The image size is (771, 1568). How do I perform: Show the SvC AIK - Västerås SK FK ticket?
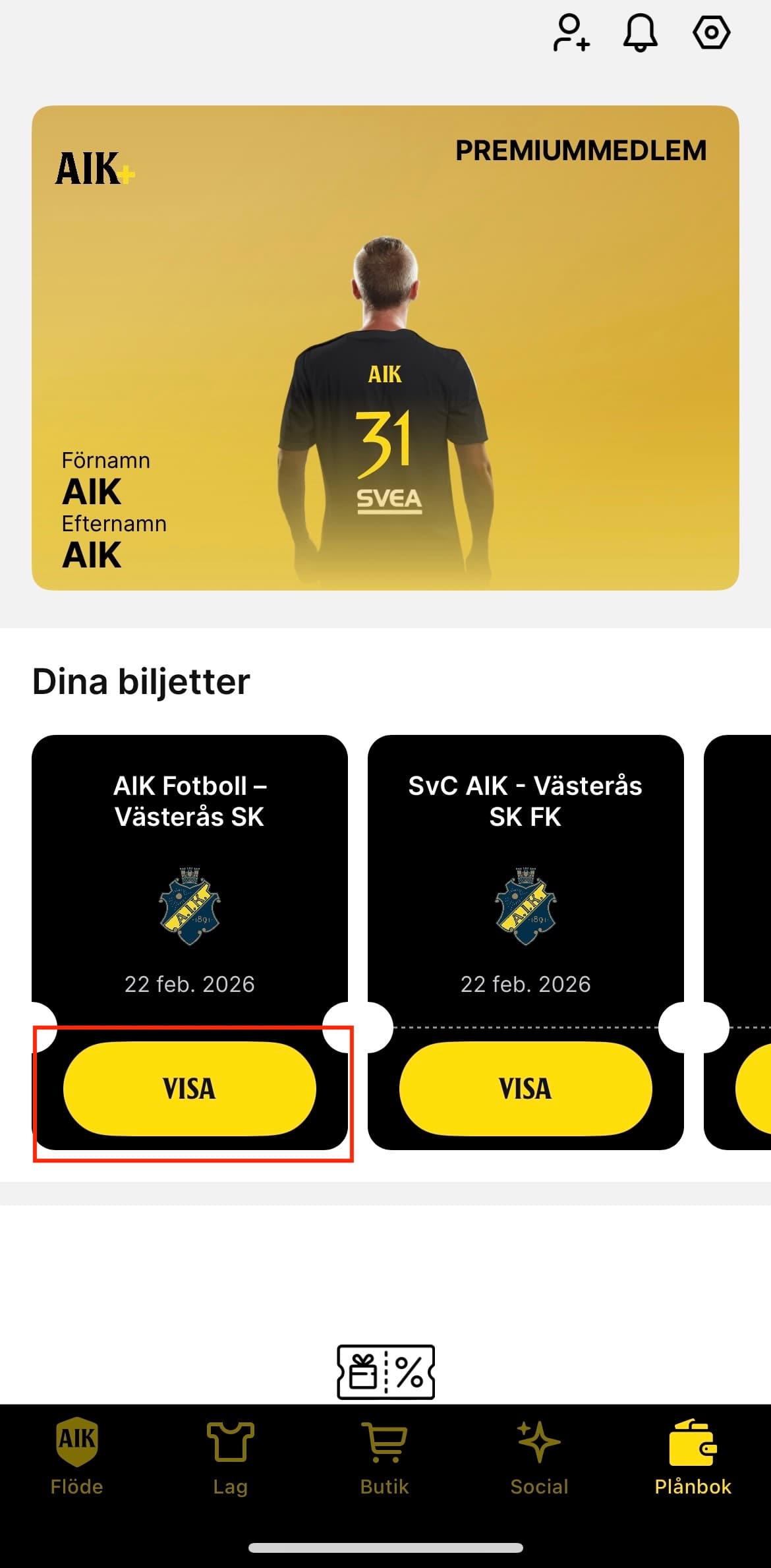tap(525, 1088)
